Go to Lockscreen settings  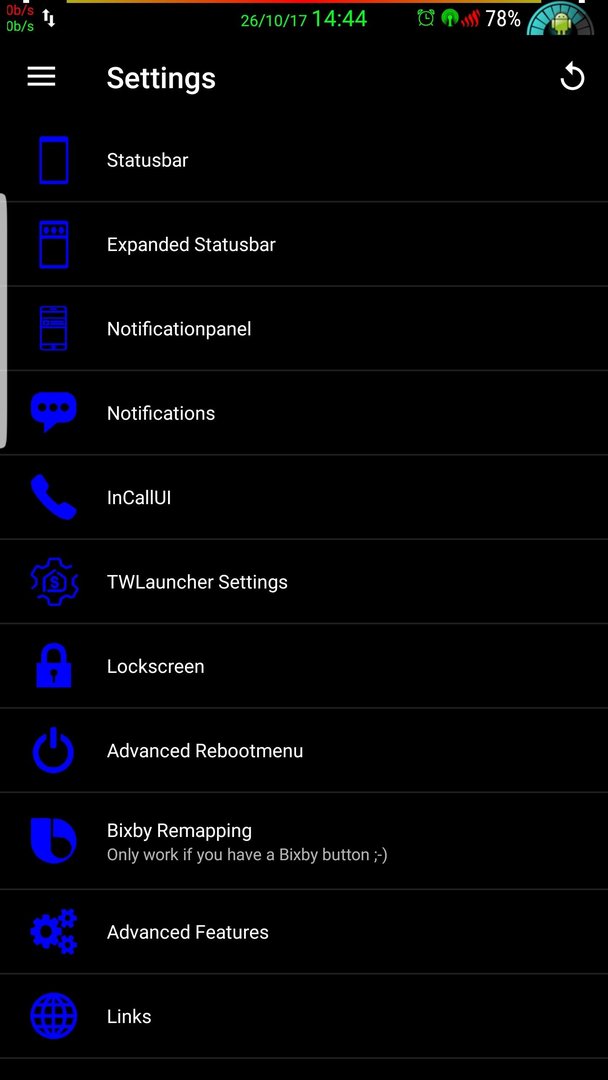304,666
